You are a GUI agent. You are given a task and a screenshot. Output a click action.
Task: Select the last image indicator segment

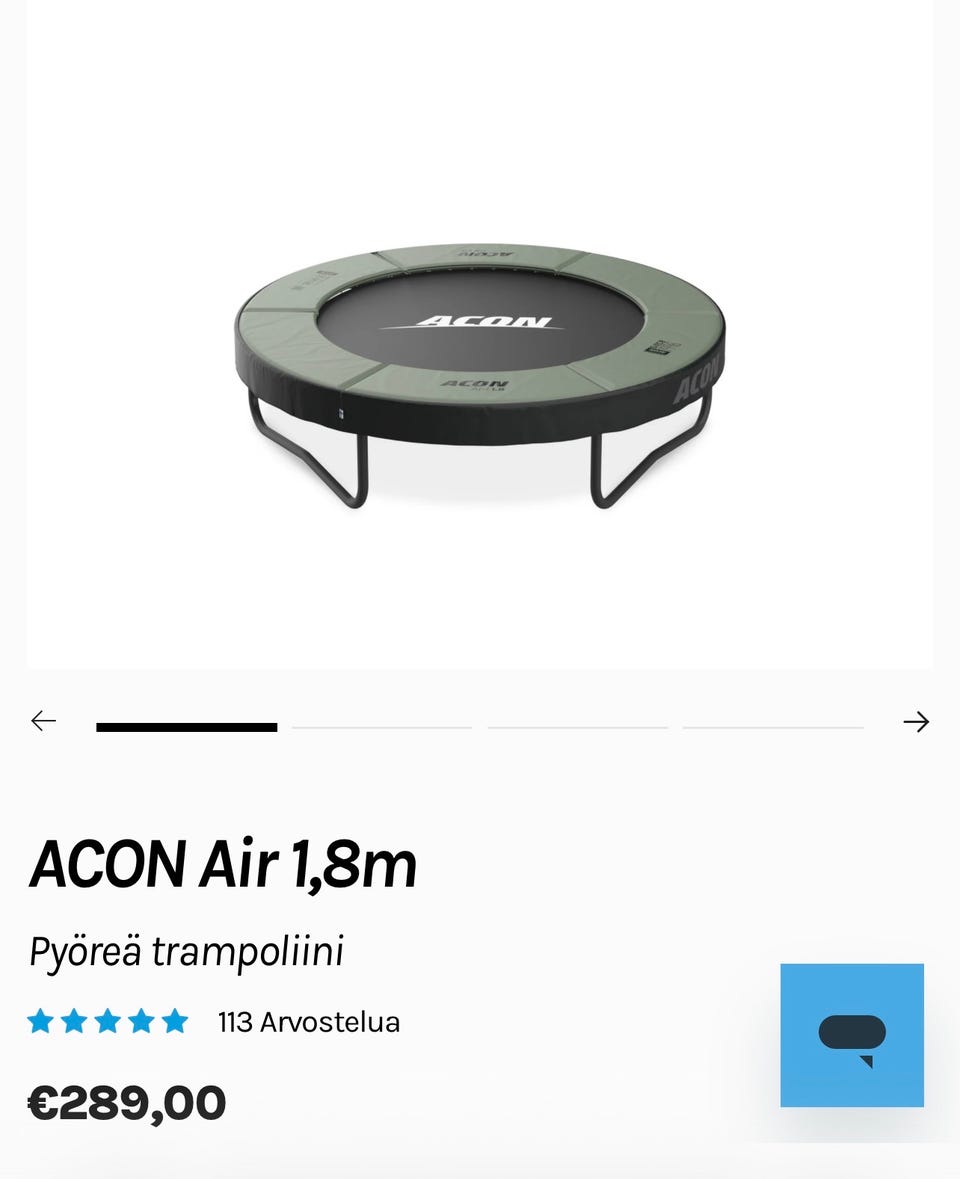pos(773,727)
